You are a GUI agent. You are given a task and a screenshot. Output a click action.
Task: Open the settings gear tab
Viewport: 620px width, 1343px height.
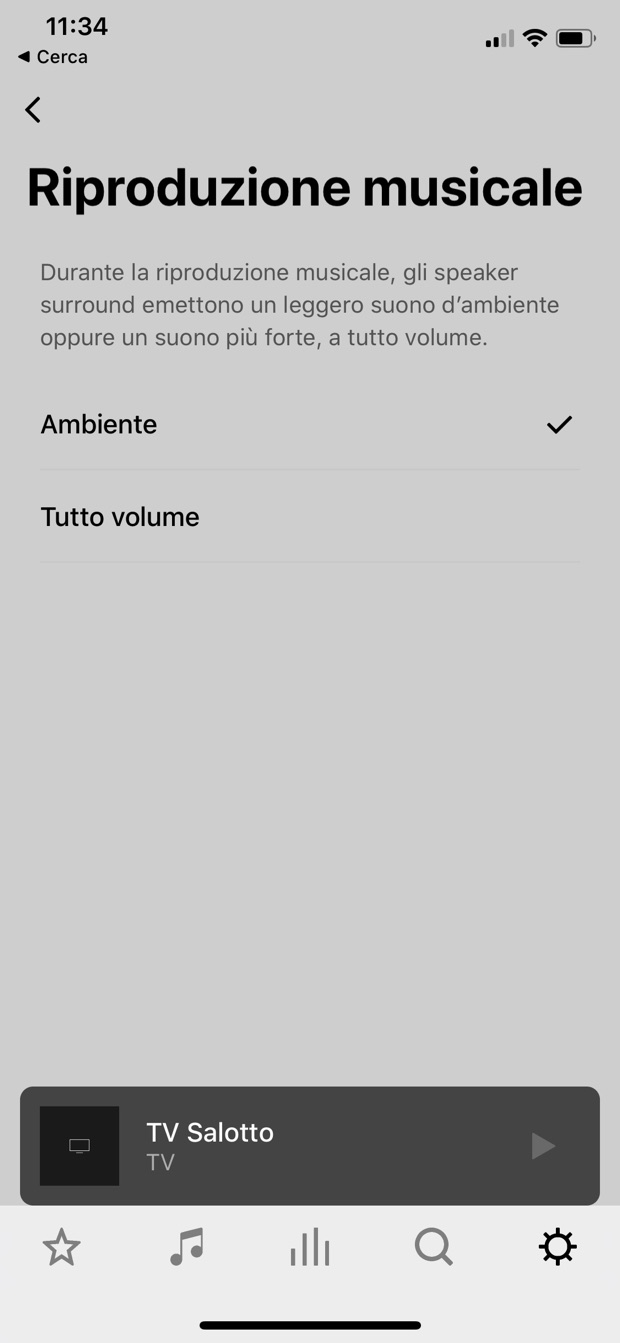click(x=557, y=1248)
